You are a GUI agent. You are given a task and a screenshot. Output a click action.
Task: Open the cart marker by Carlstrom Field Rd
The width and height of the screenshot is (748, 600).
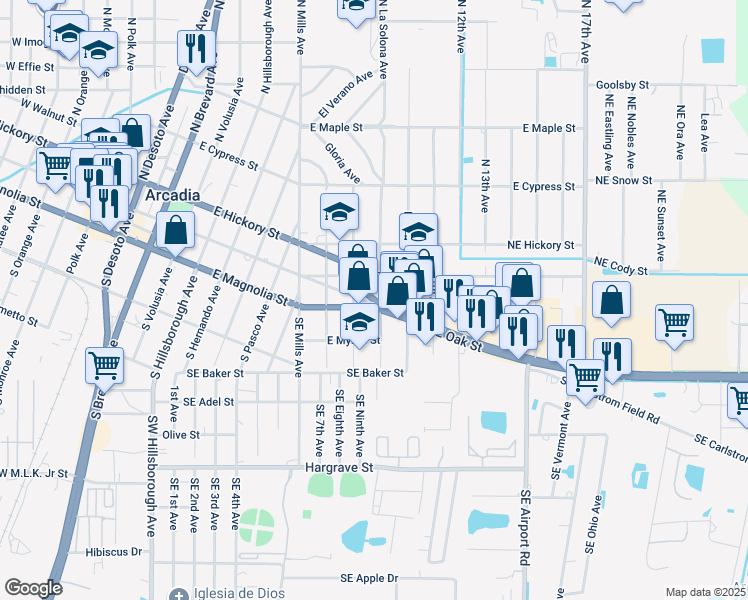[x=585, y=377]
